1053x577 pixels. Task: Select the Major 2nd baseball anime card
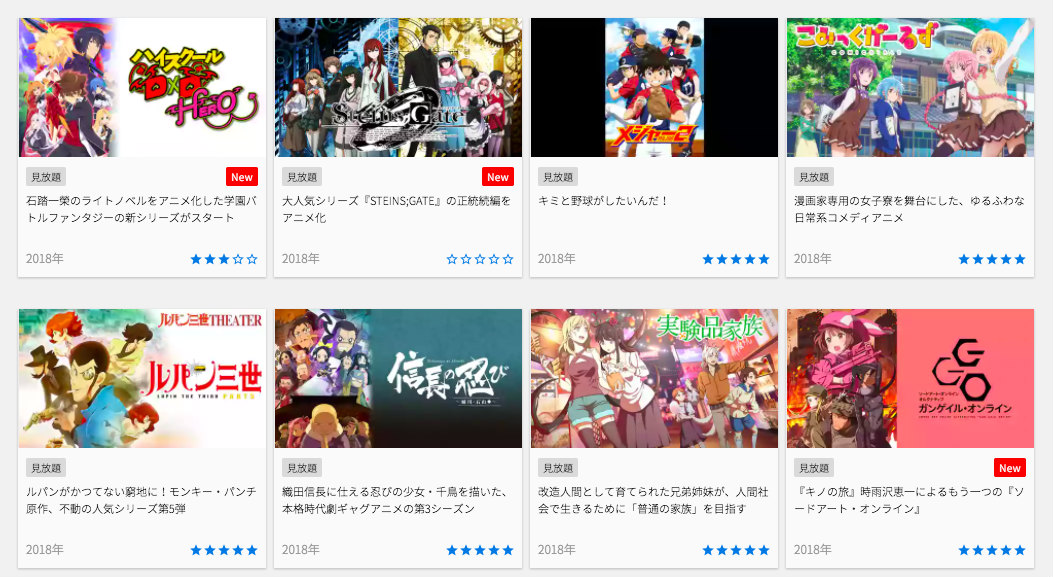point(654,88)
